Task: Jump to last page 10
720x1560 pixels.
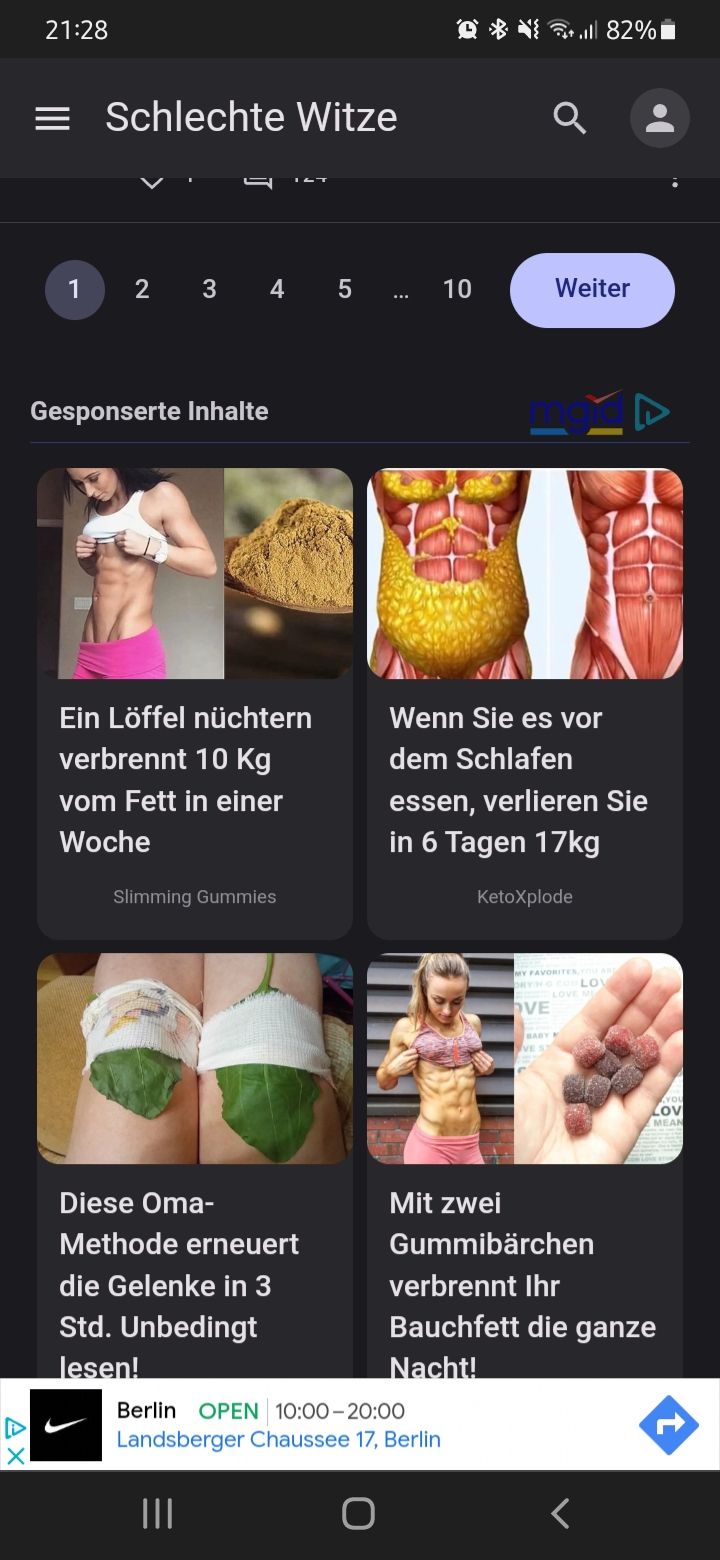Action: [x=457, y=289]
